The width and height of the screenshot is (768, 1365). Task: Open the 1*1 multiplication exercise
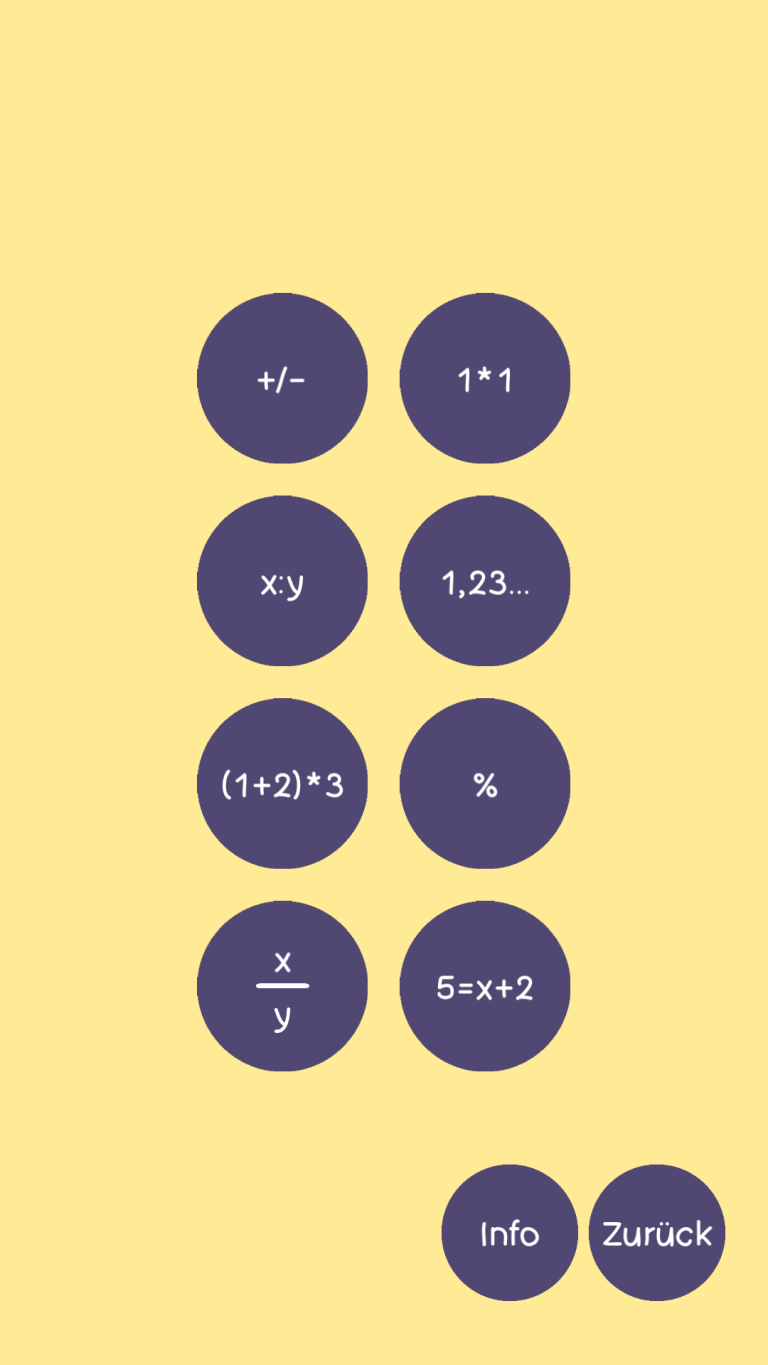pyautogui.click(x=485, y=378)
